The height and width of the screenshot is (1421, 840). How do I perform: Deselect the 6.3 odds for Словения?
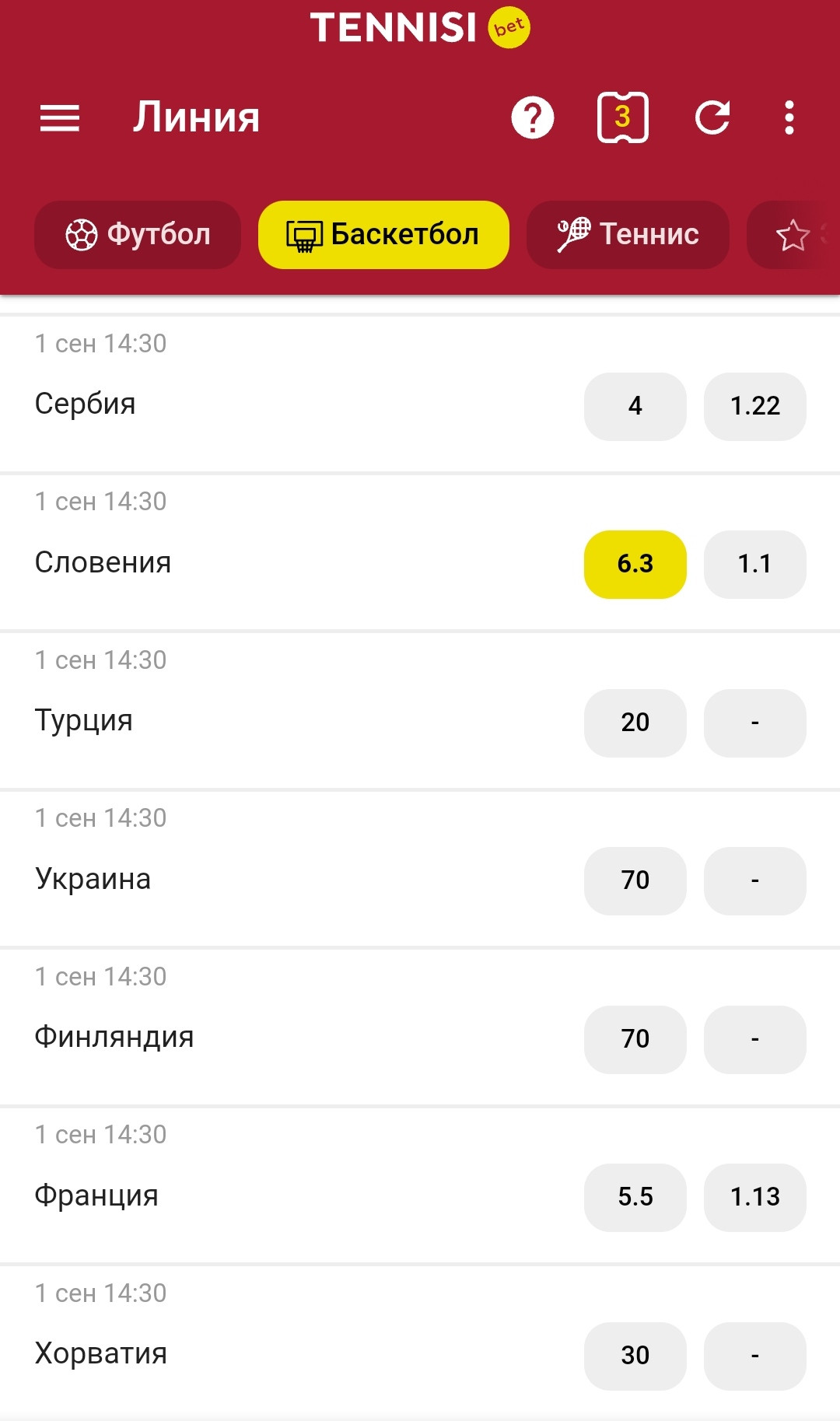click(x=635, y=565)
